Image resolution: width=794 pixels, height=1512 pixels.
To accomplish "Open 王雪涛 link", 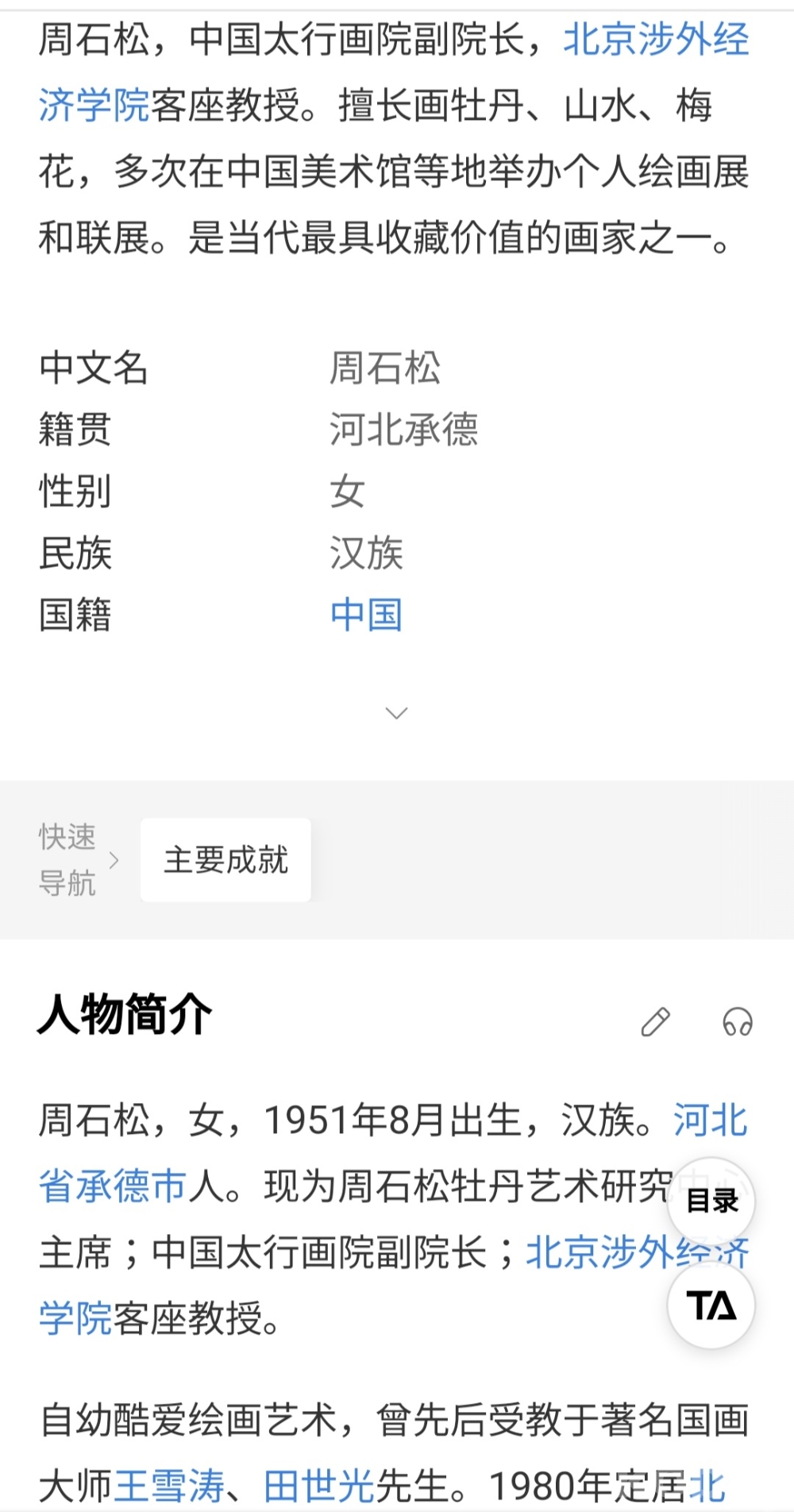I will click(x=170, y=1486).
